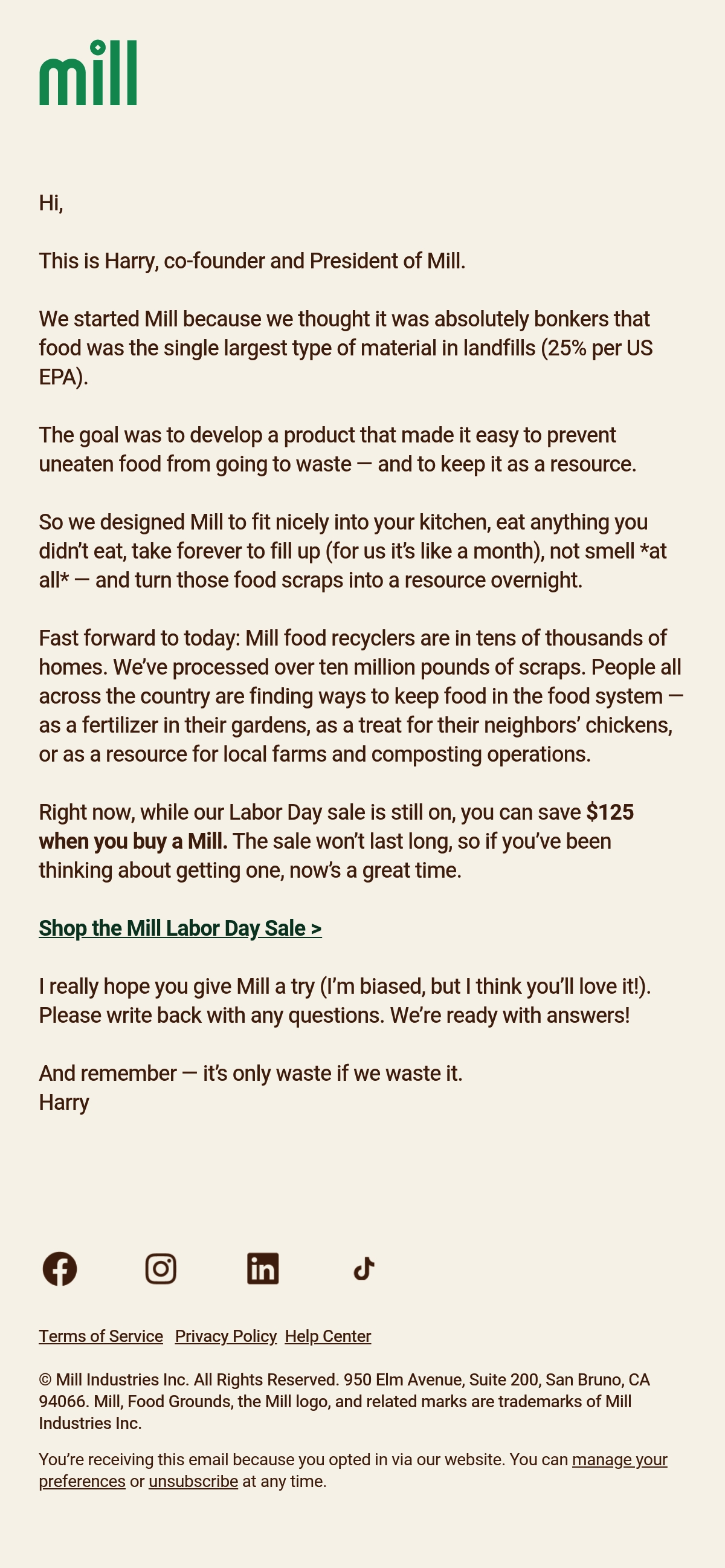The width and height of the screenshot is (725, 1568).
Task: Open Mill's LinkedIn page
Action: click(263, 1269)
